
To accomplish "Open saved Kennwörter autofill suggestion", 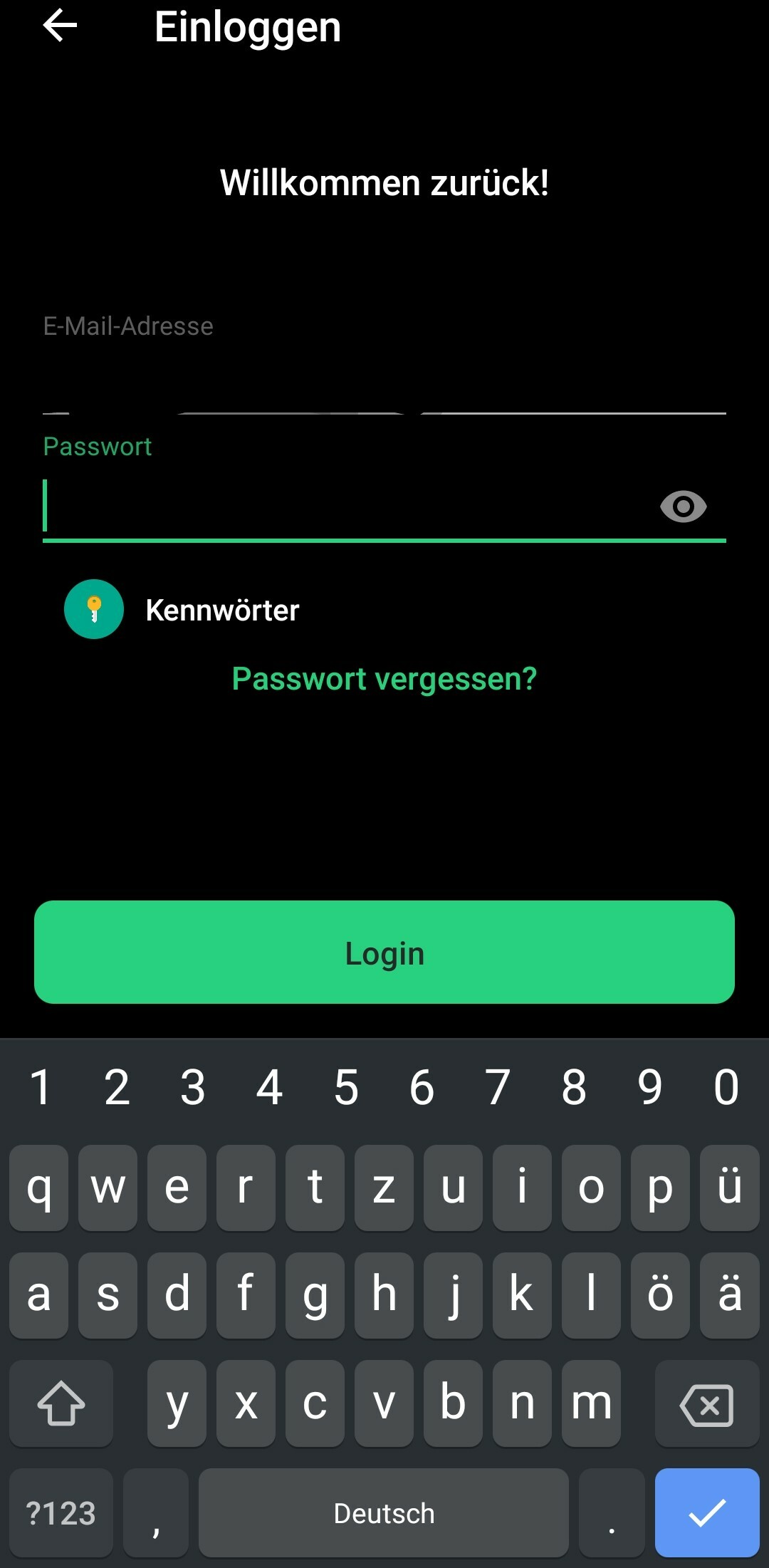I will click(182, 610).
